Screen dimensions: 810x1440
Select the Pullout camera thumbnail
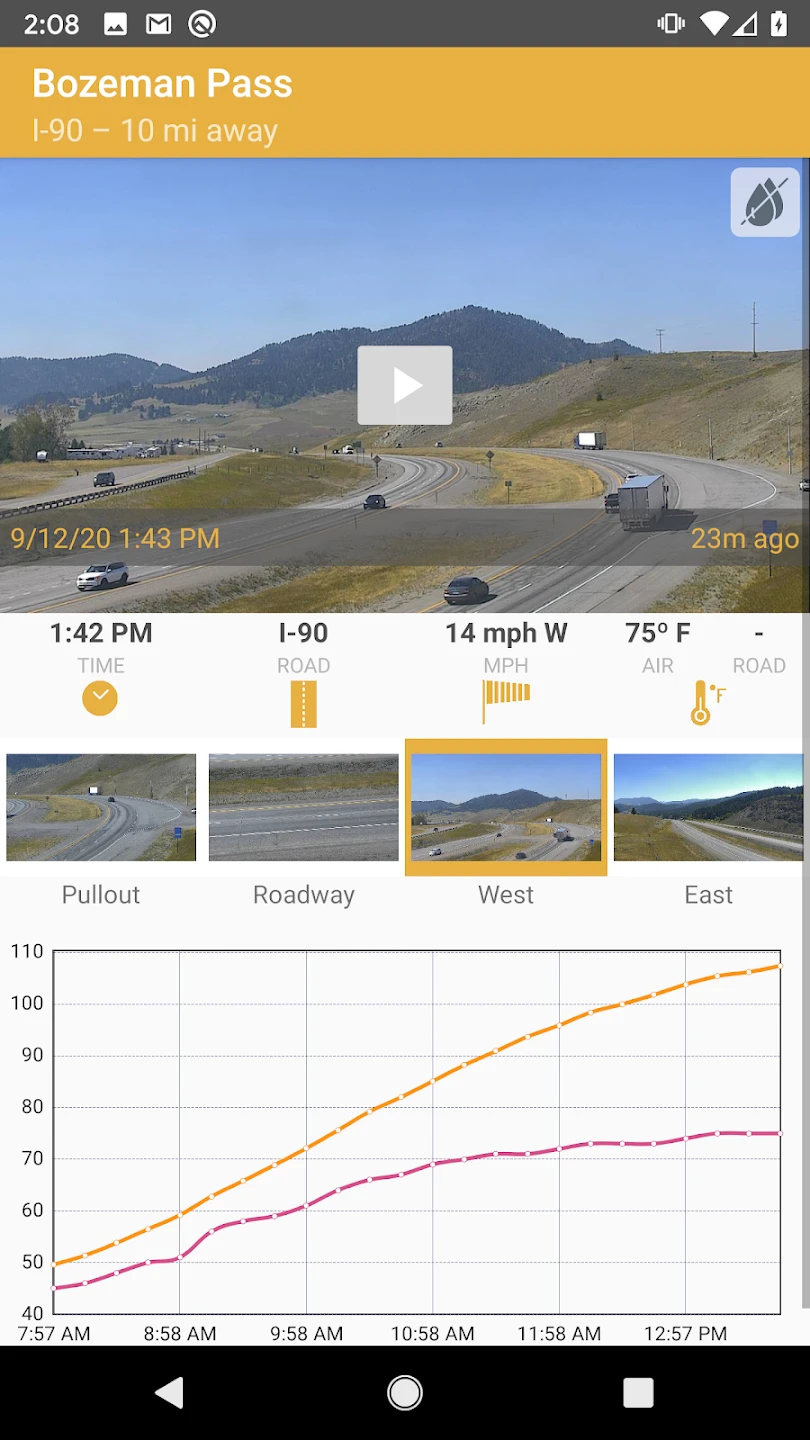(101, 808)
